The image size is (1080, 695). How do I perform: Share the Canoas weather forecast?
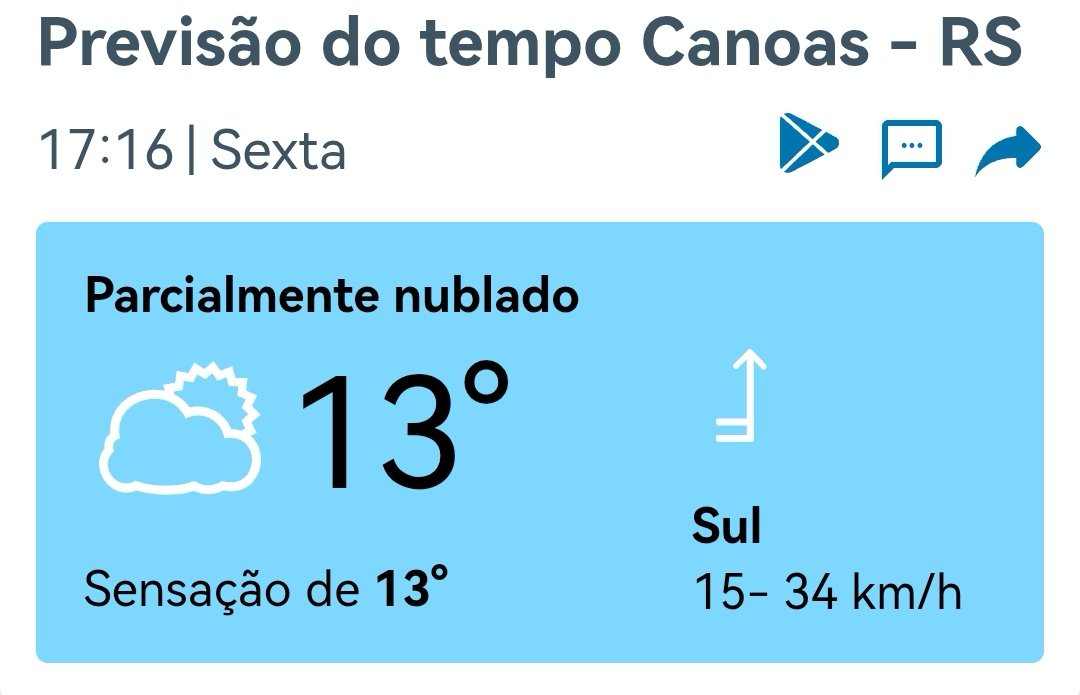coord(1008,152)
